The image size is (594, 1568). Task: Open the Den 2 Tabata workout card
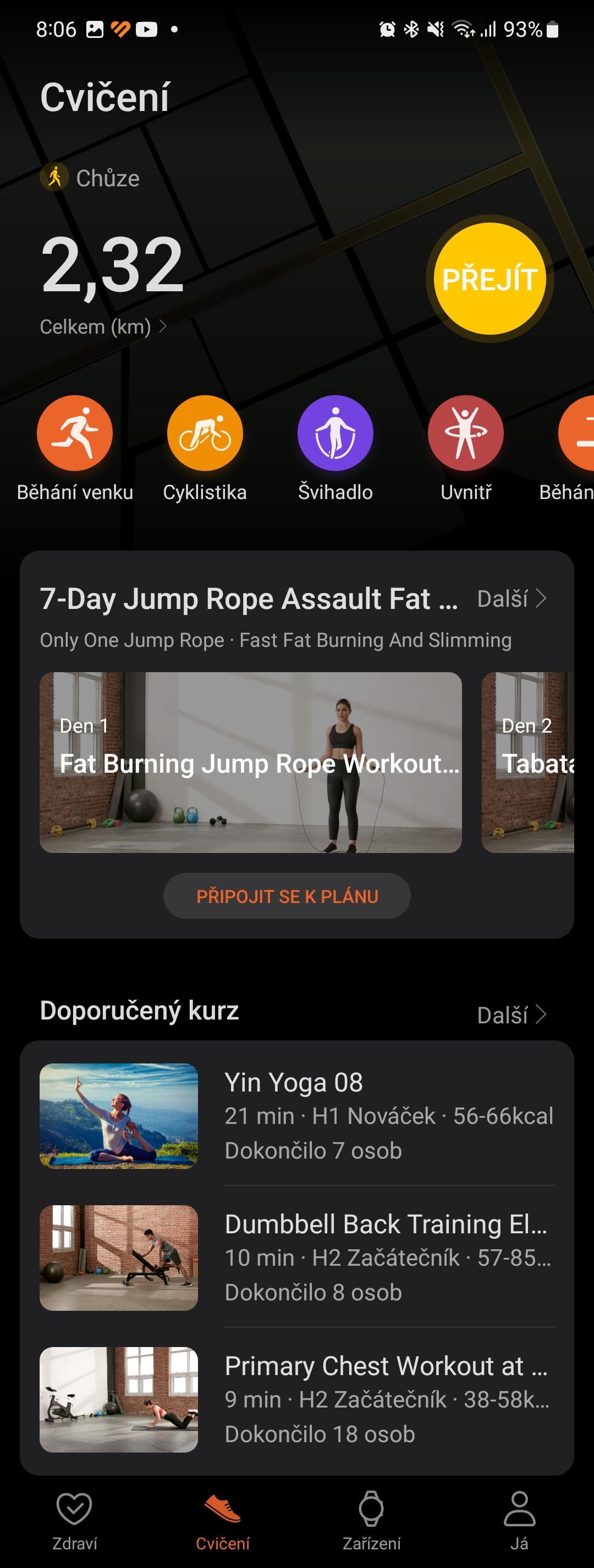(x=527, y=762)
